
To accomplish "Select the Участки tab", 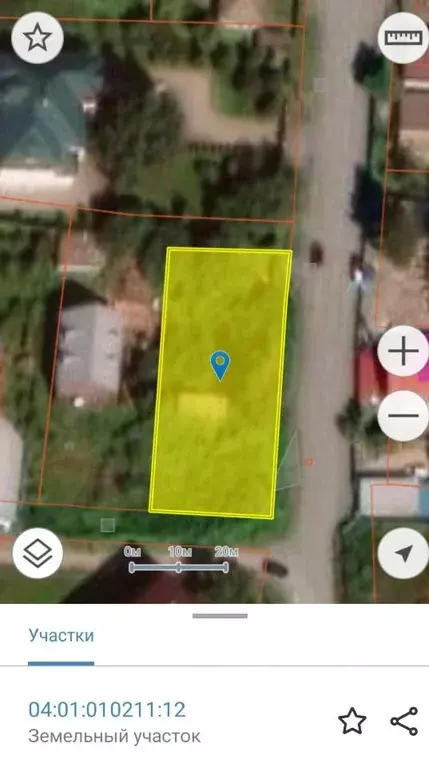I will [61, 635].
